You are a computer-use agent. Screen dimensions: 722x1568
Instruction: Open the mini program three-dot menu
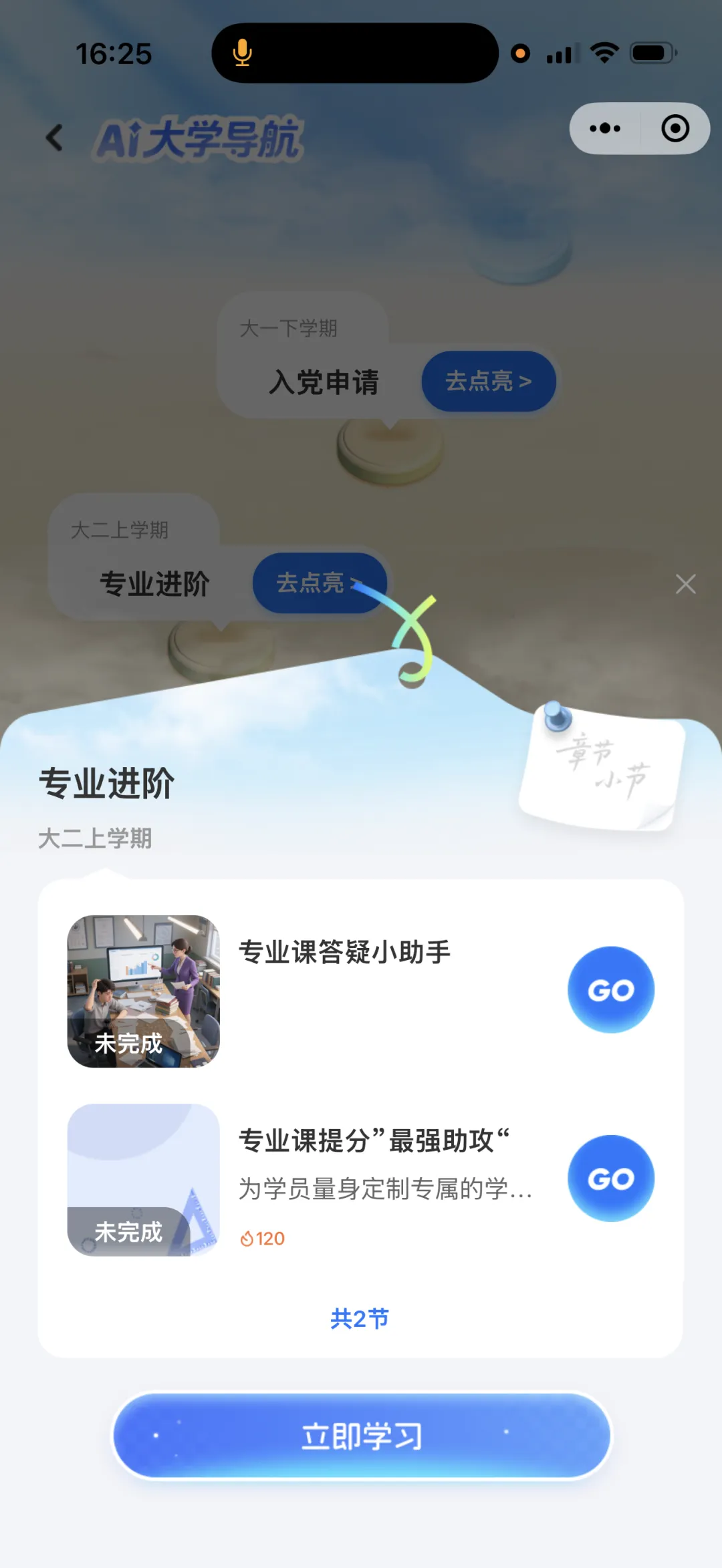(605, 128)
